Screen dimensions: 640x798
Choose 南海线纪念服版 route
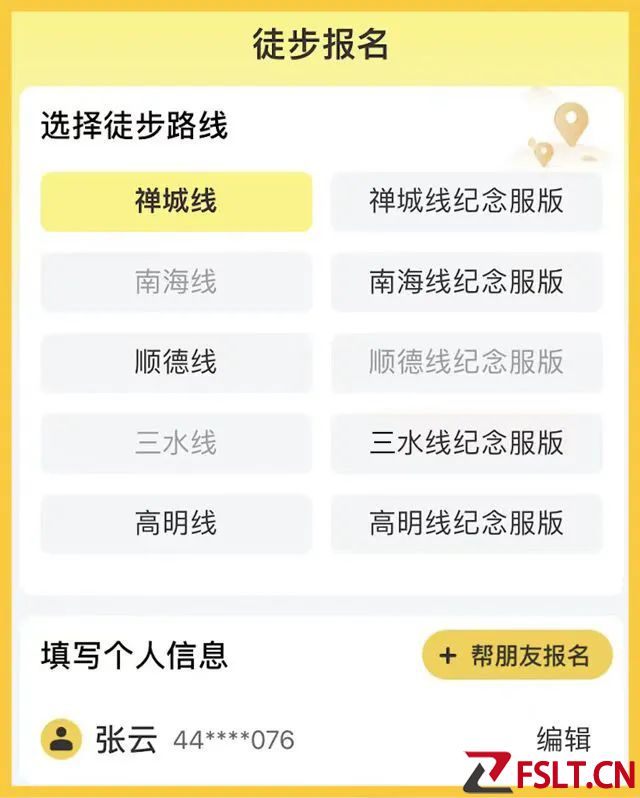(466, 282)
